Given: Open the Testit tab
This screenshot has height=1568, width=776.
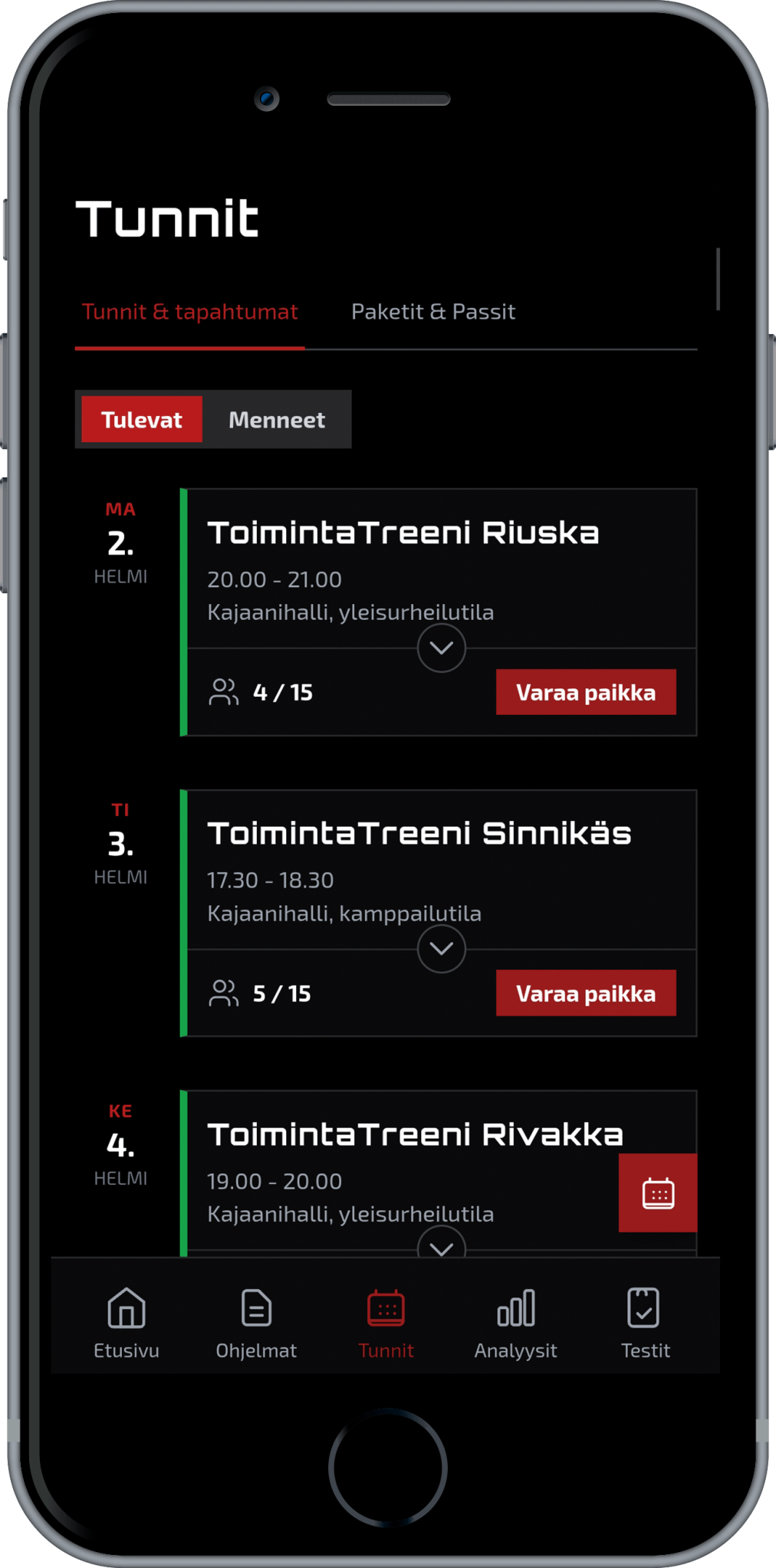Looking at the screenshot, I should pos(645,1324).
